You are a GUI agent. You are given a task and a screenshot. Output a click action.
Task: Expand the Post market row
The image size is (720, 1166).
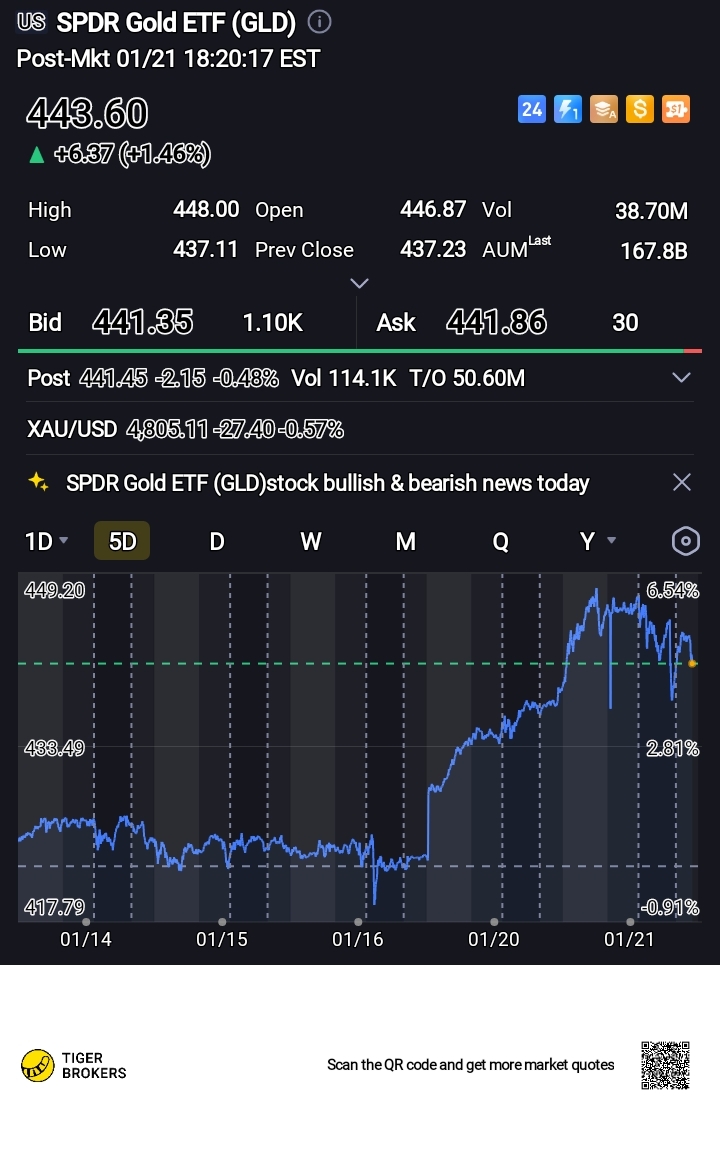(x=681, y=378)
